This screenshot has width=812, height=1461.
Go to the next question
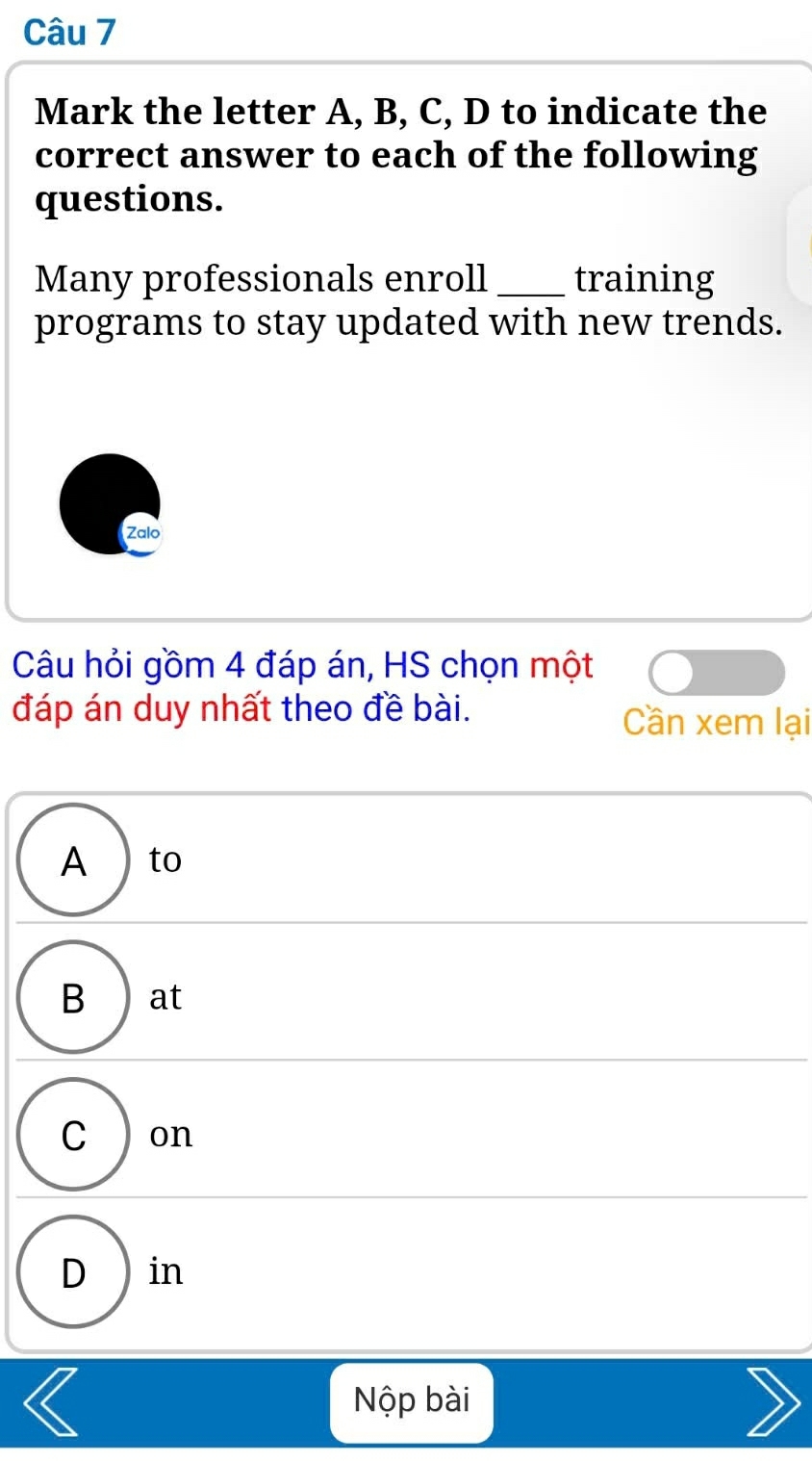(771, 1402)
